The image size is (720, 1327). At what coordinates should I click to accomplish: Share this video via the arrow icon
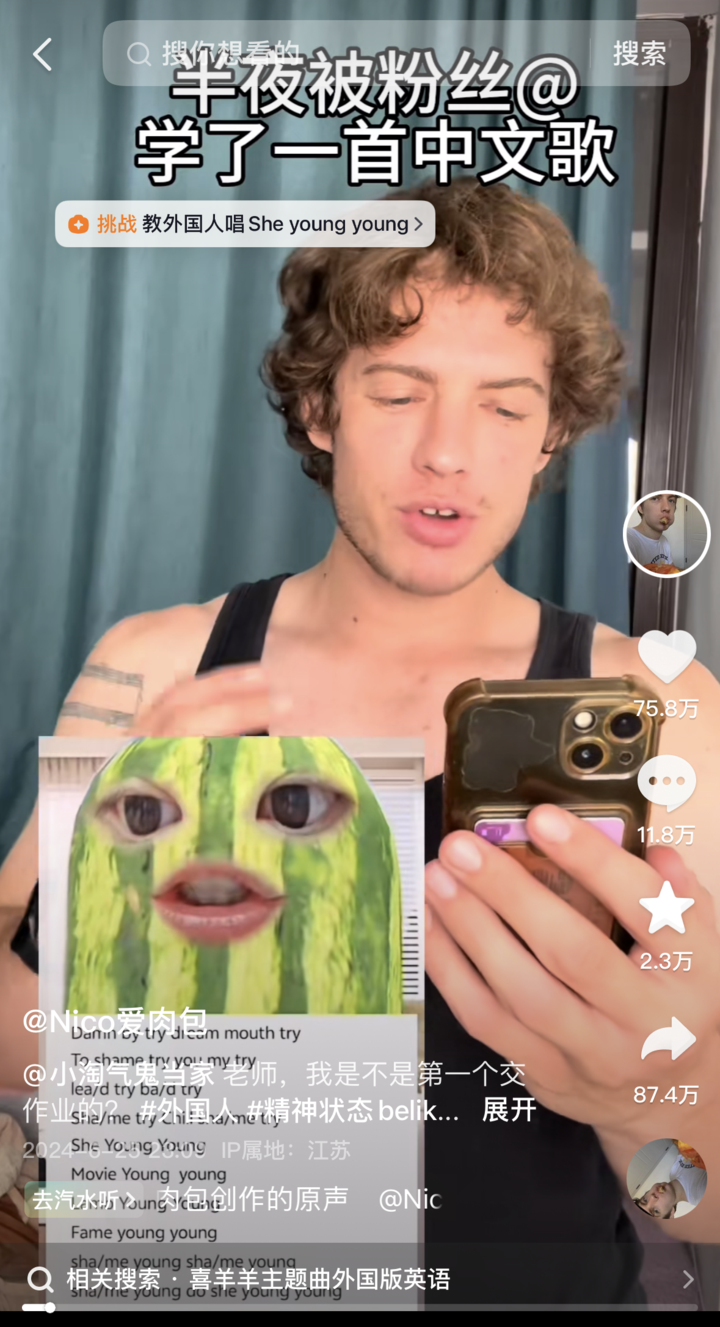pos(666,1042)
